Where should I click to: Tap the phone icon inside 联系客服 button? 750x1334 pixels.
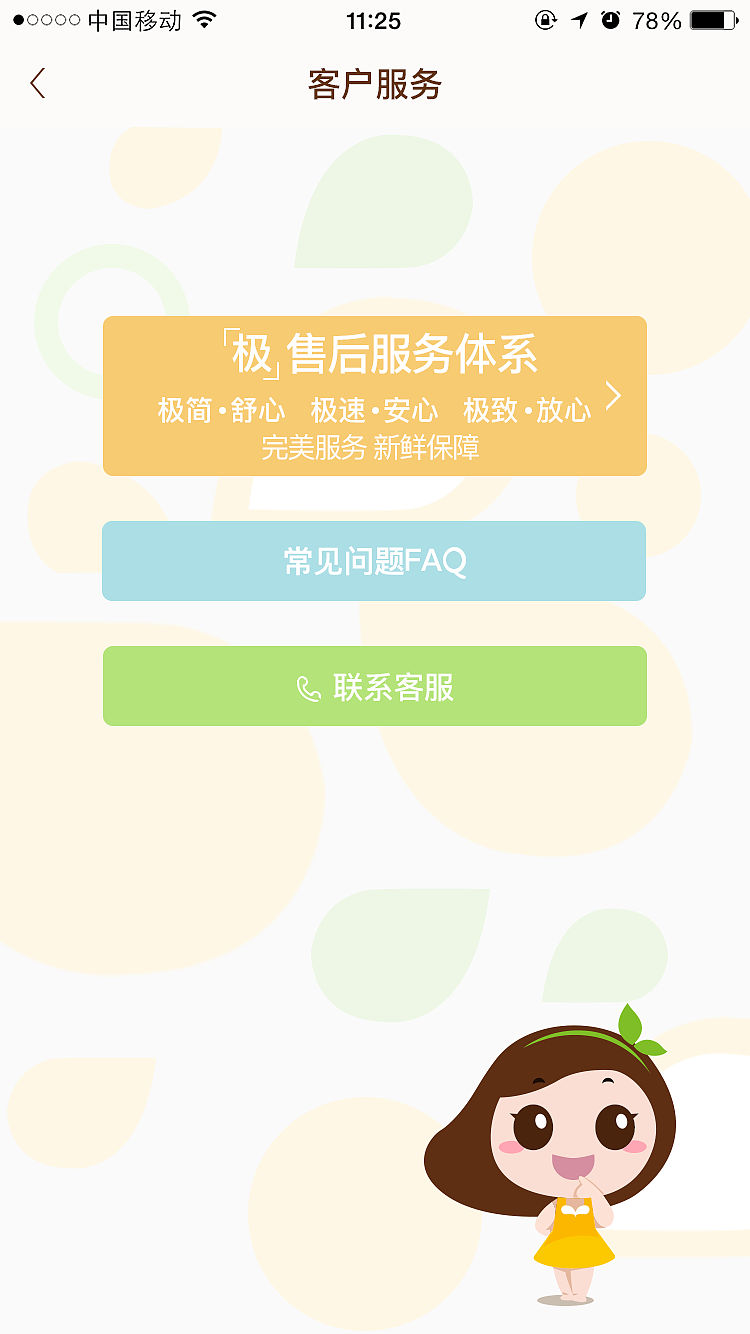pyautogui.click(x=307, y=687)
